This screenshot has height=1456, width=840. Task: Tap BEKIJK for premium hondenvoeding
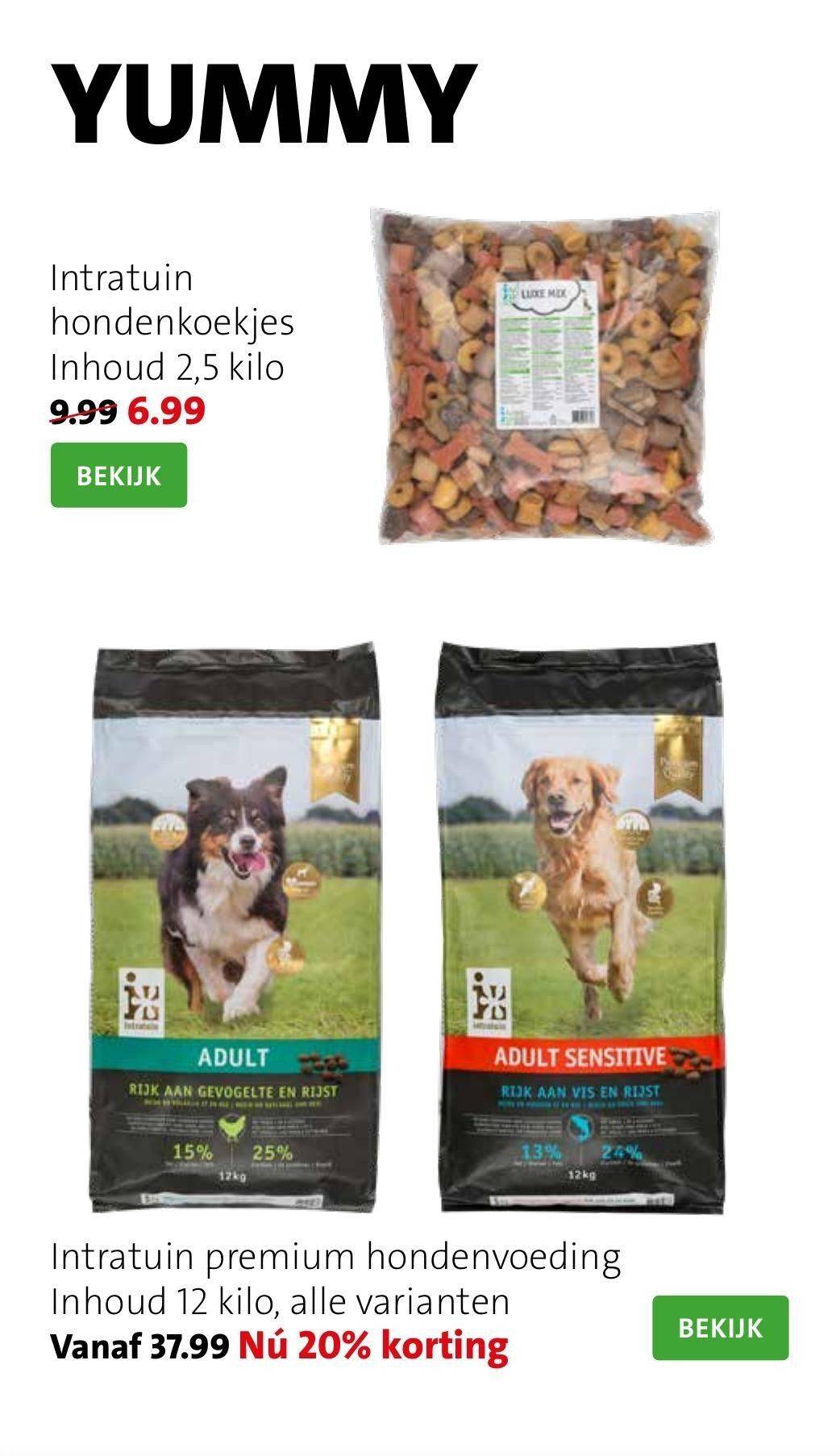pyautogui.click(x=720, y=1328)
